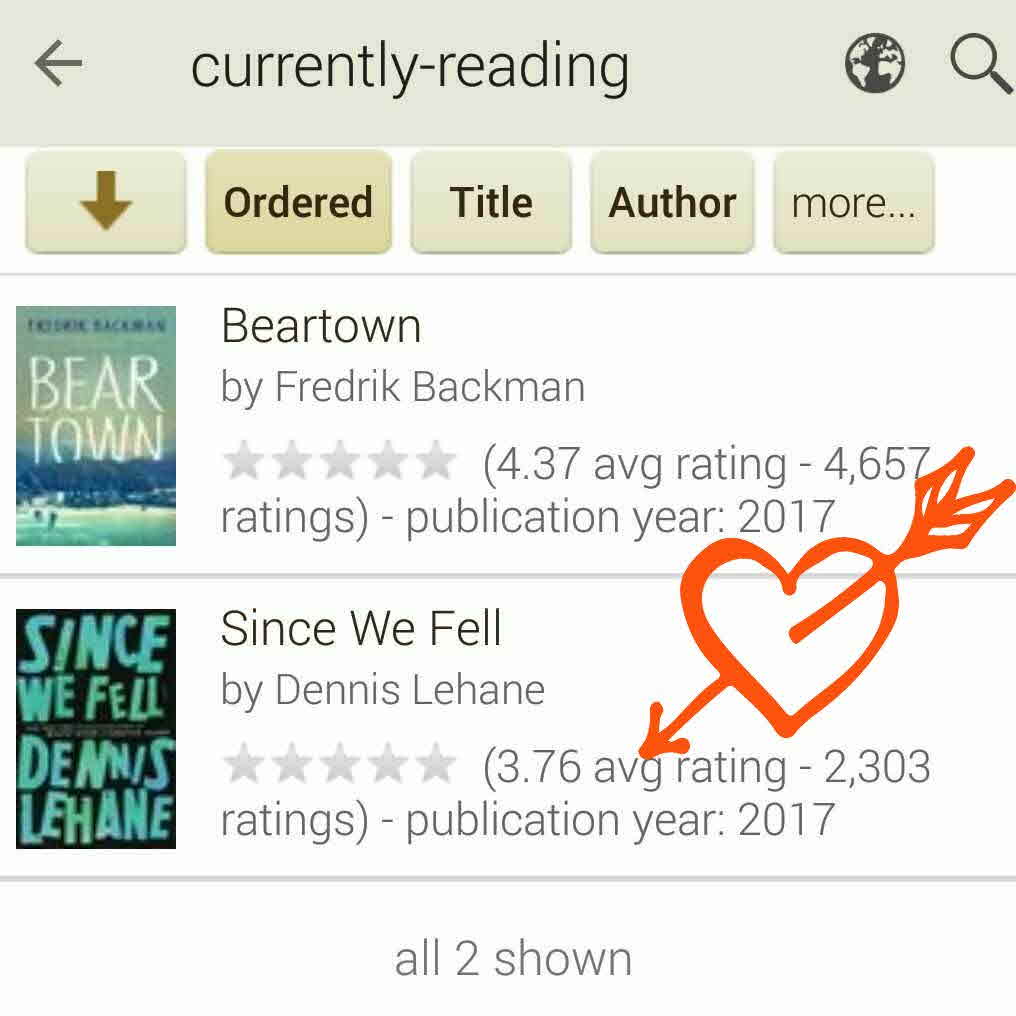Sort the shelf by Title
This screenshot has width=1016, height=1016.
coord(491,202)
